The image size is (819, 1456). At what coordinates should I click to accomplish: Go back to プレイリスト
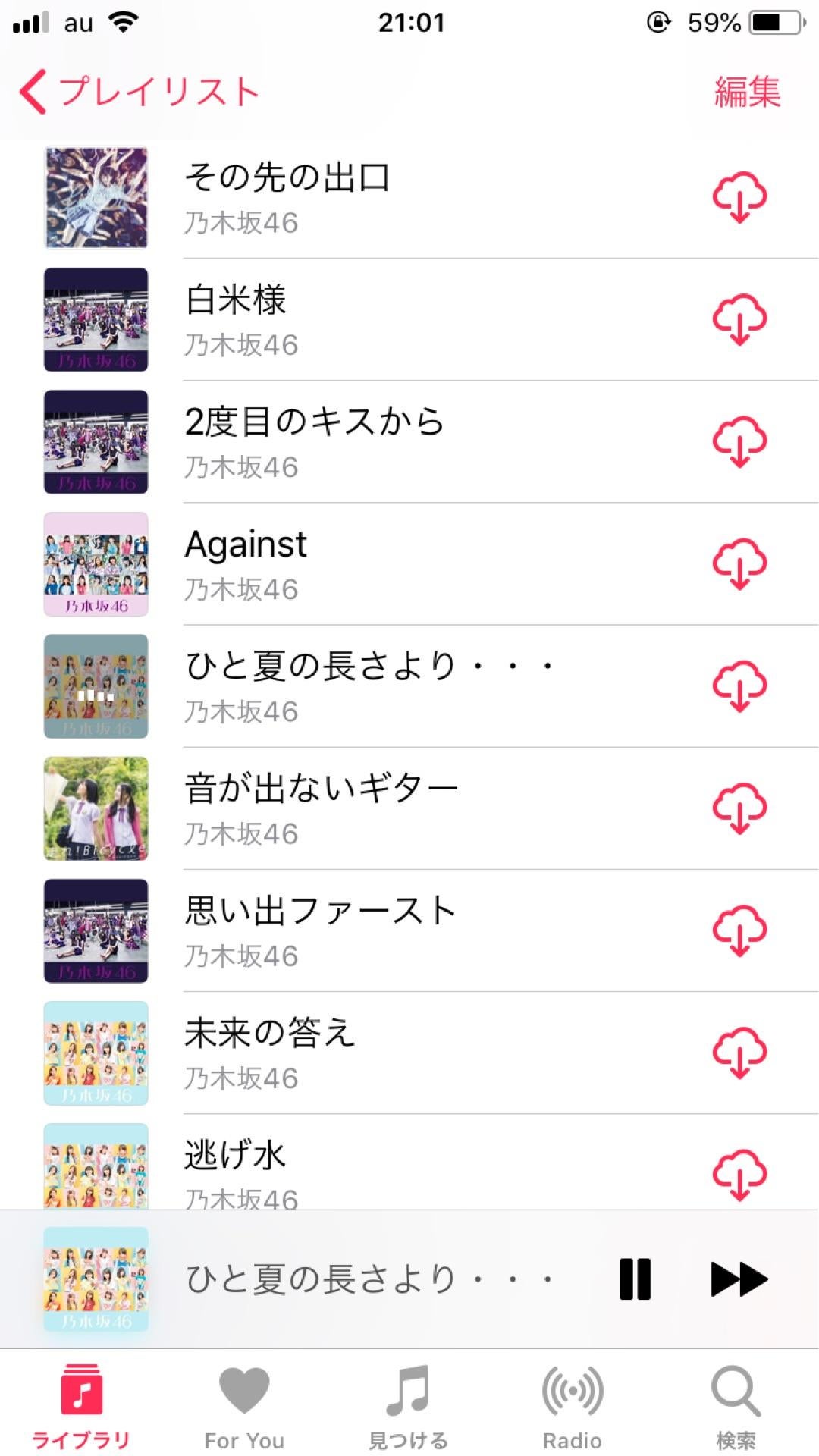point(139,93)
